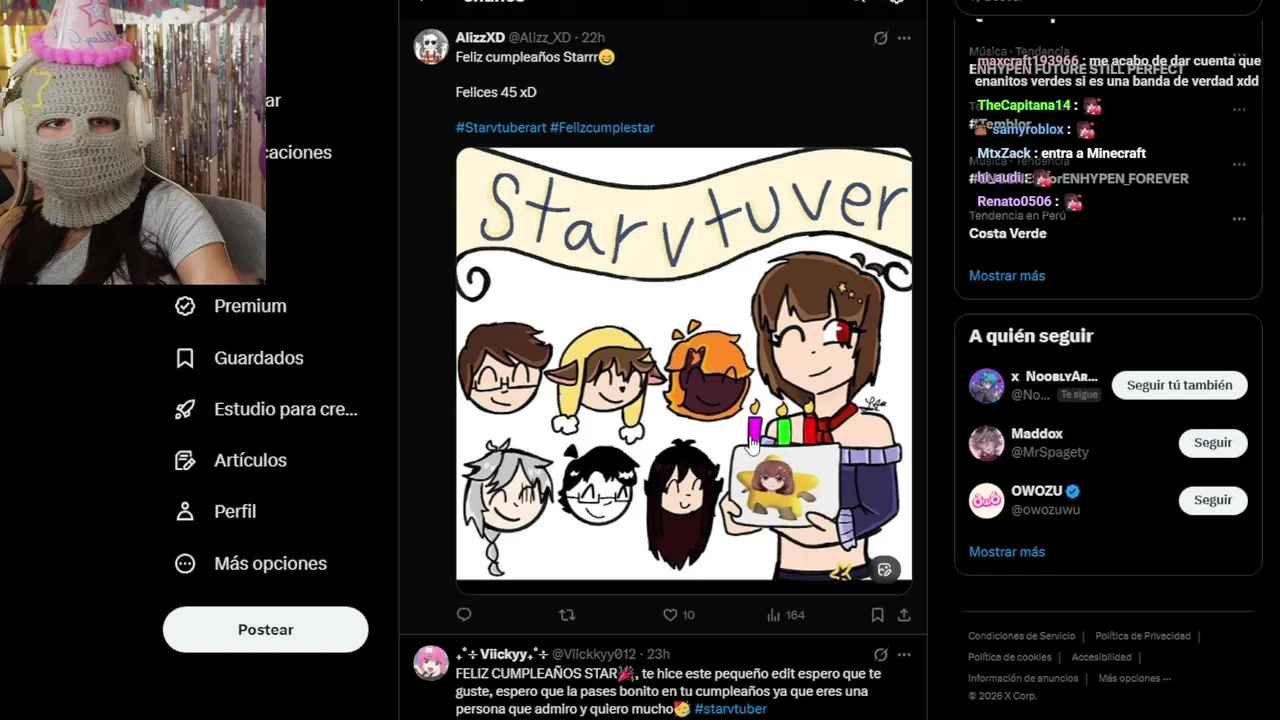Follow OWOZU account
1280x720 pixels.
pos(1212,500)
